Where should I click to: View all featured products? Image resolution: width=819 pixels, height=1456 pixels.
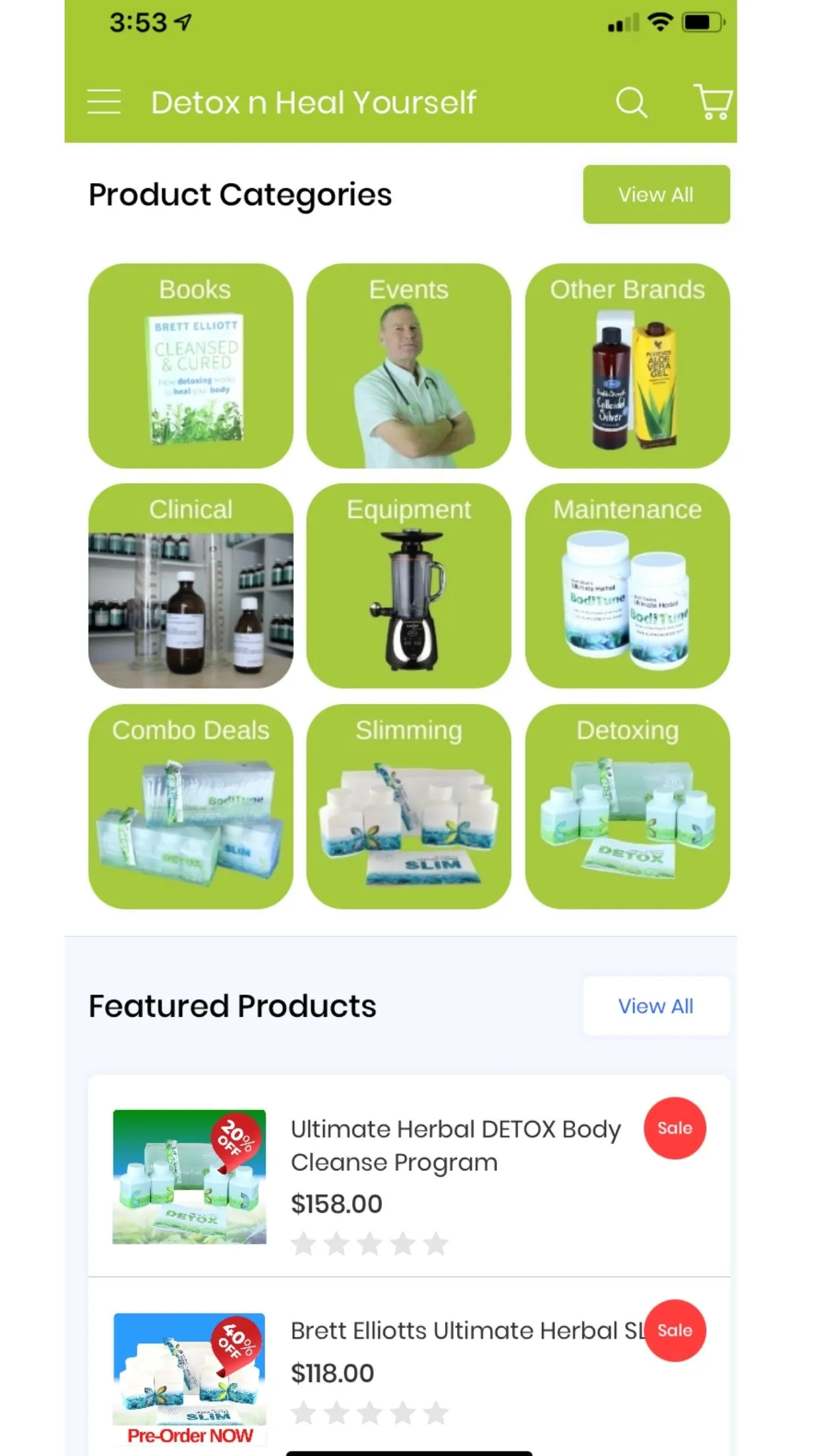(656, 1006)
